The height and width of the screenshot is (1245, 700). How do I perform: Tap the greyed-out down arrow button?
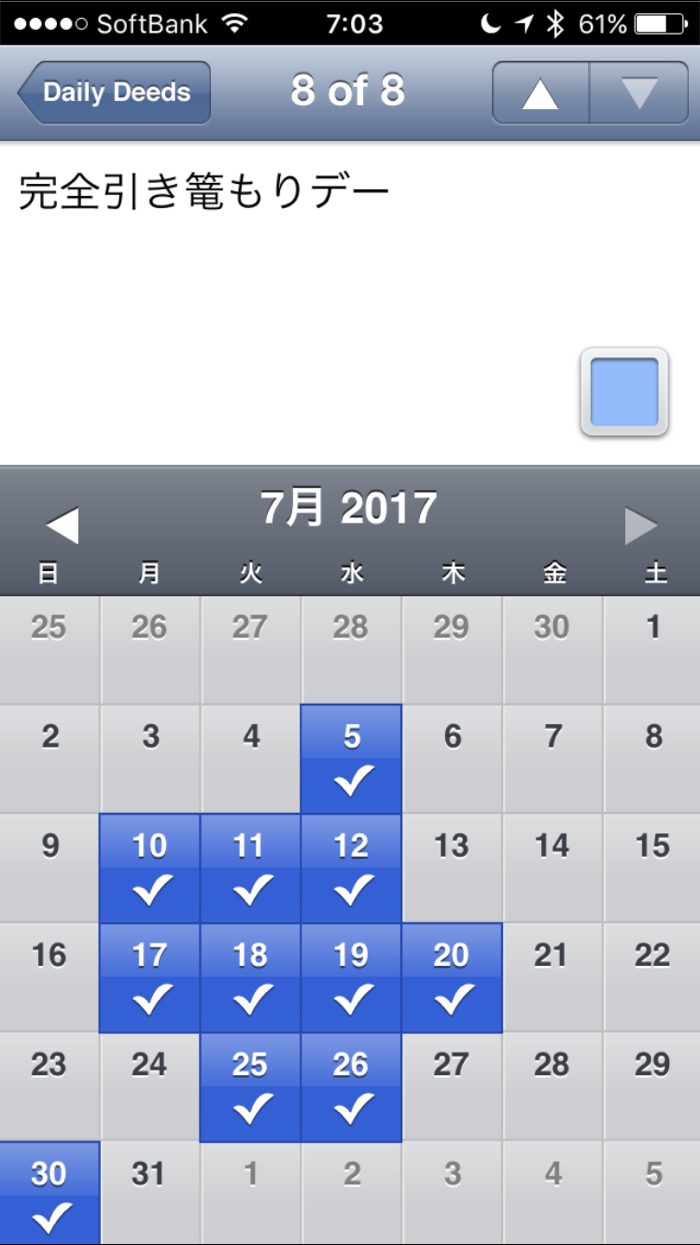[x=638, y=93]
